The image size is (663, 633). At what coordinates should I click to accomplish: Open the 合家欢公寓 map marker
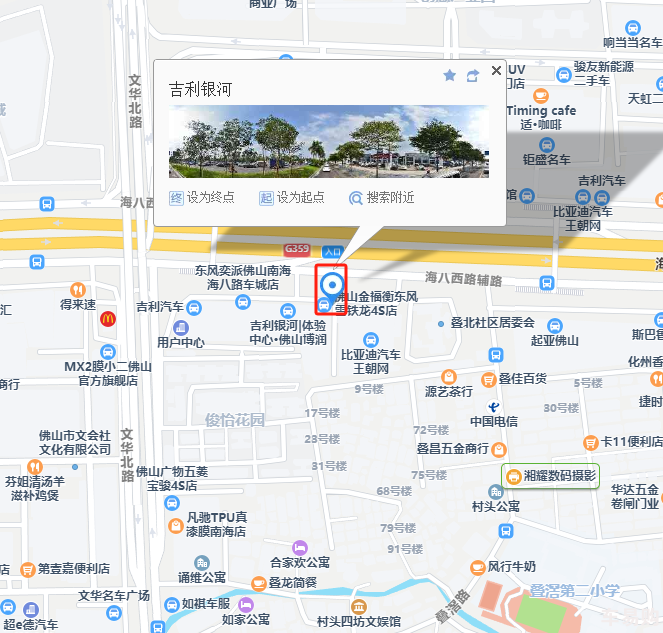click(298, 547)
